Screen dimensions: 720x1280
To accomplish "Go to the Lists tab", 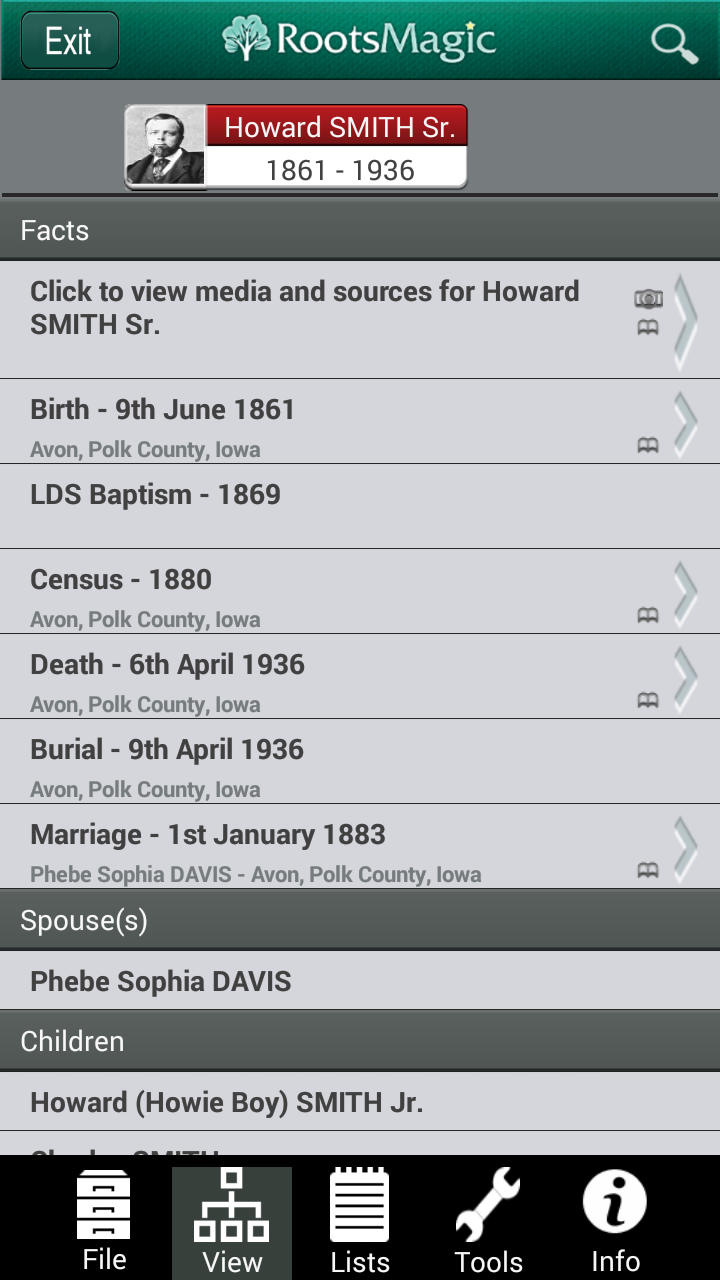I will coord(360,1220).
